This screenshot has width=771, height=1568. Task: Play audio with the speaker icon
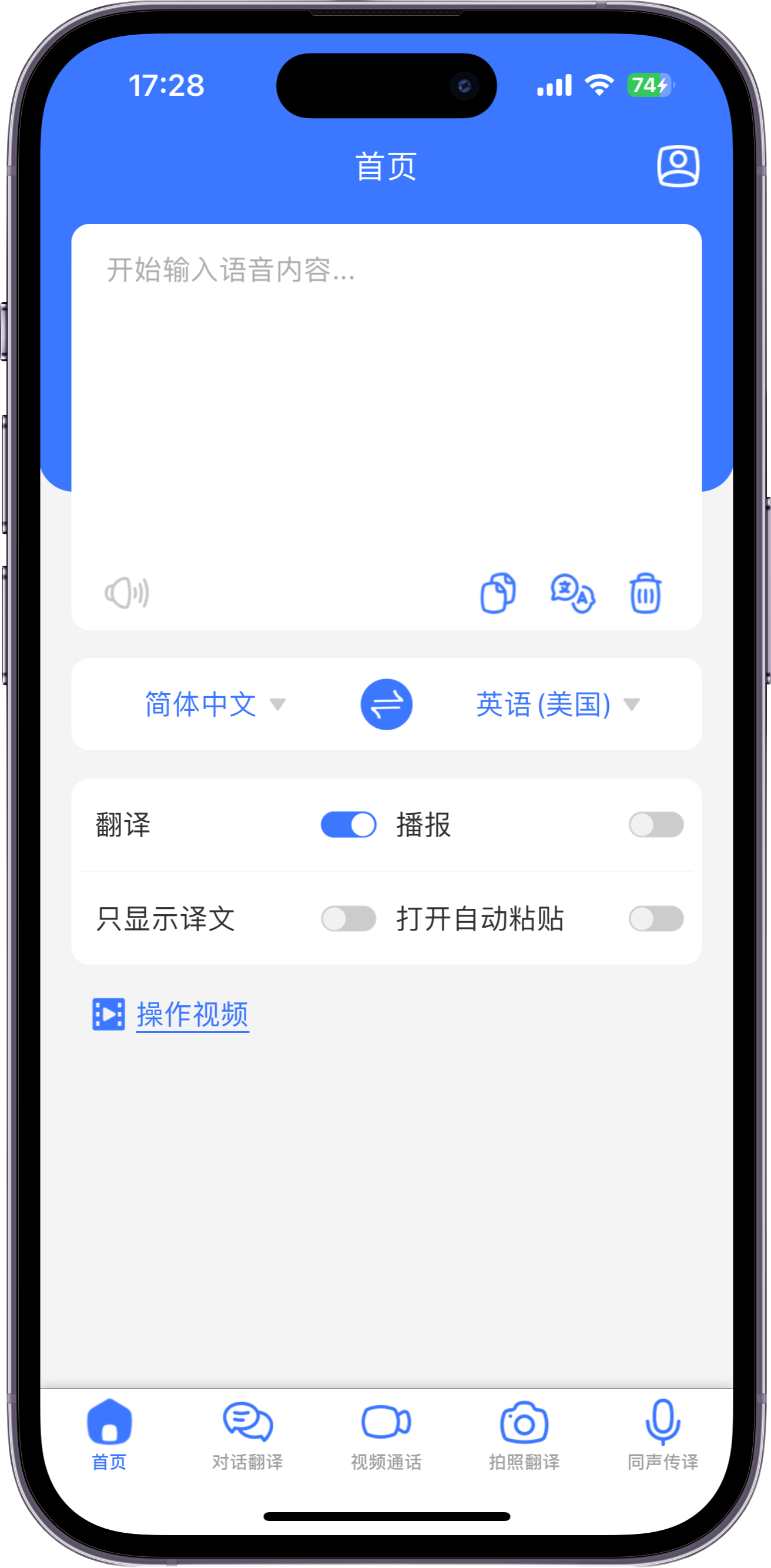[x=127, y=592]
